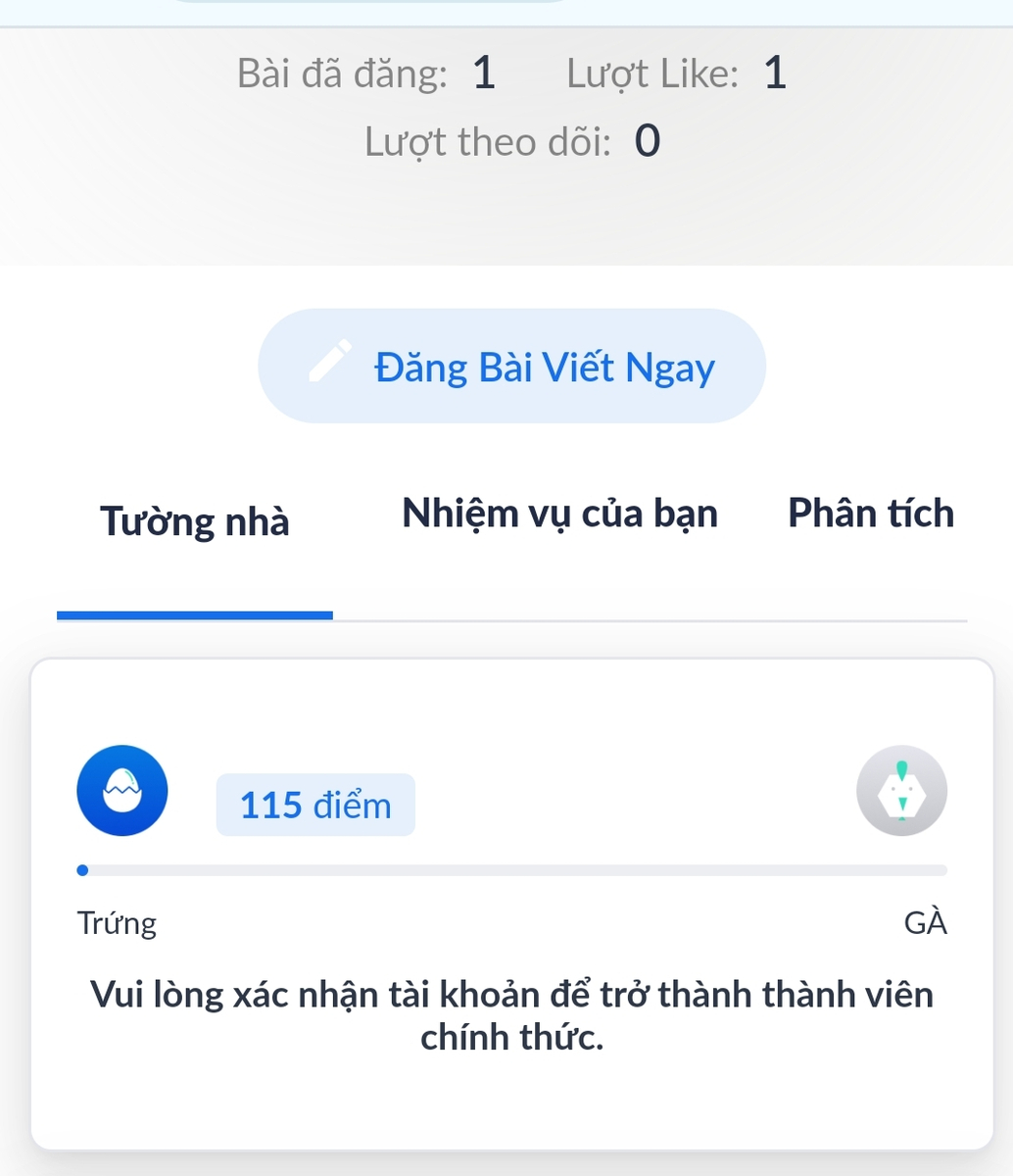This screenshot has width=1013, height=1176.
Task: Click the blue underline below 'Tường nhà'
Action: coord(194,615)
